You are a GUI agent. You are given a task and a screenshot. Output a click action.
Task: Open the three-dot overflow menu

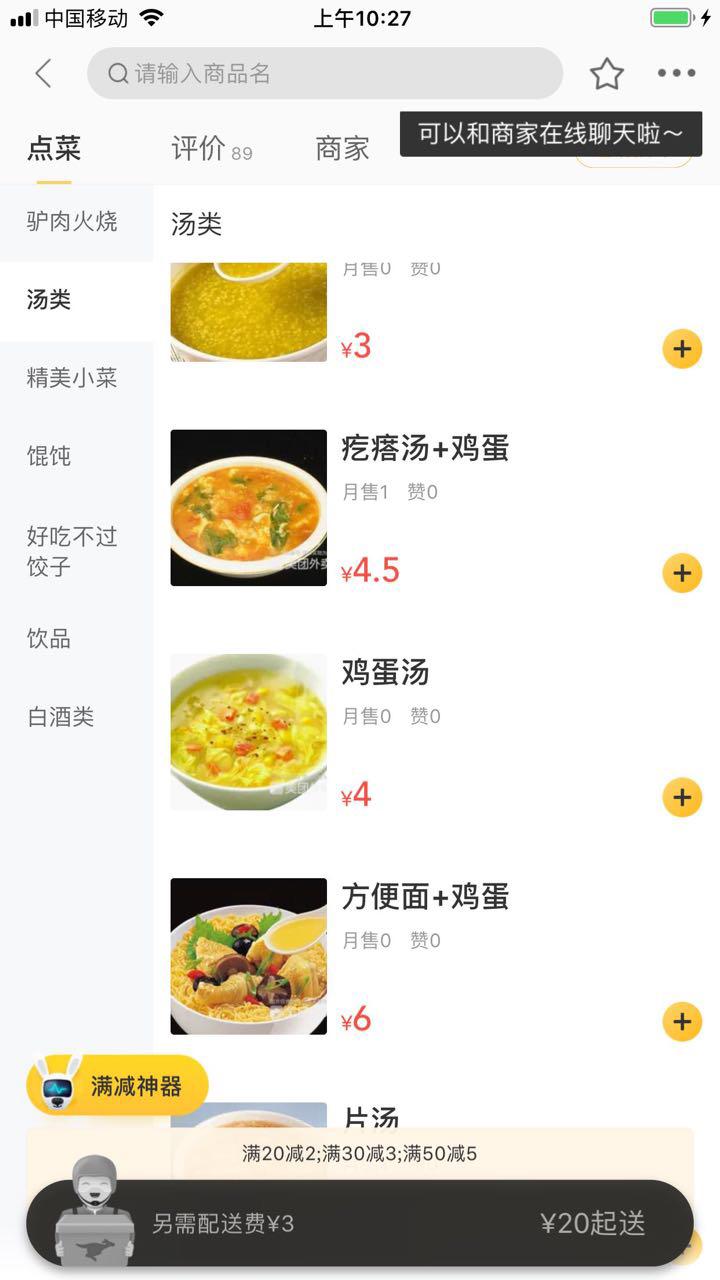(x=676, y=73)
